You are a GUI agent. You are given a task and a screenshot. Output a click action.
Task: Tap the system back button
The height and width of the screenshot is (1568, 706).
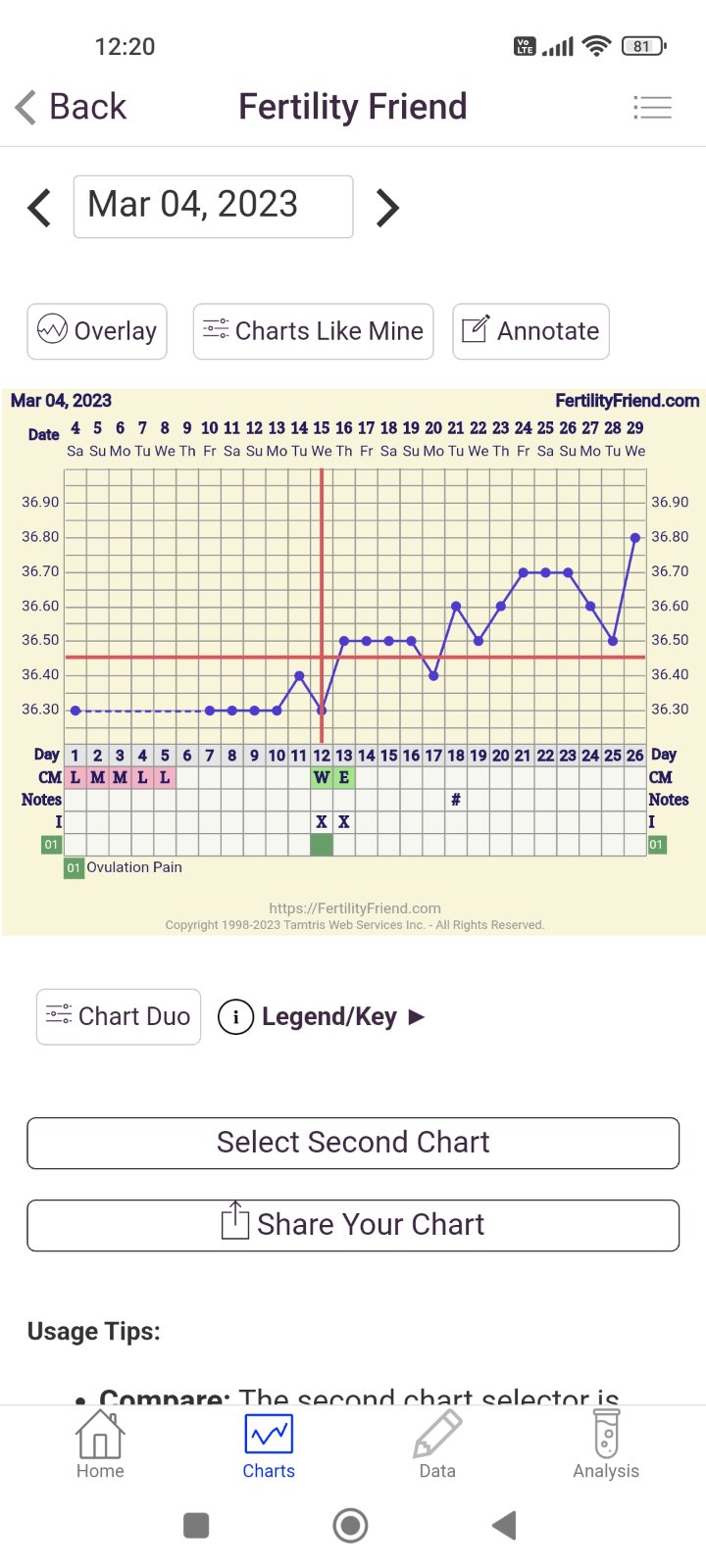pyautogui.click(x=504, y=1525)
